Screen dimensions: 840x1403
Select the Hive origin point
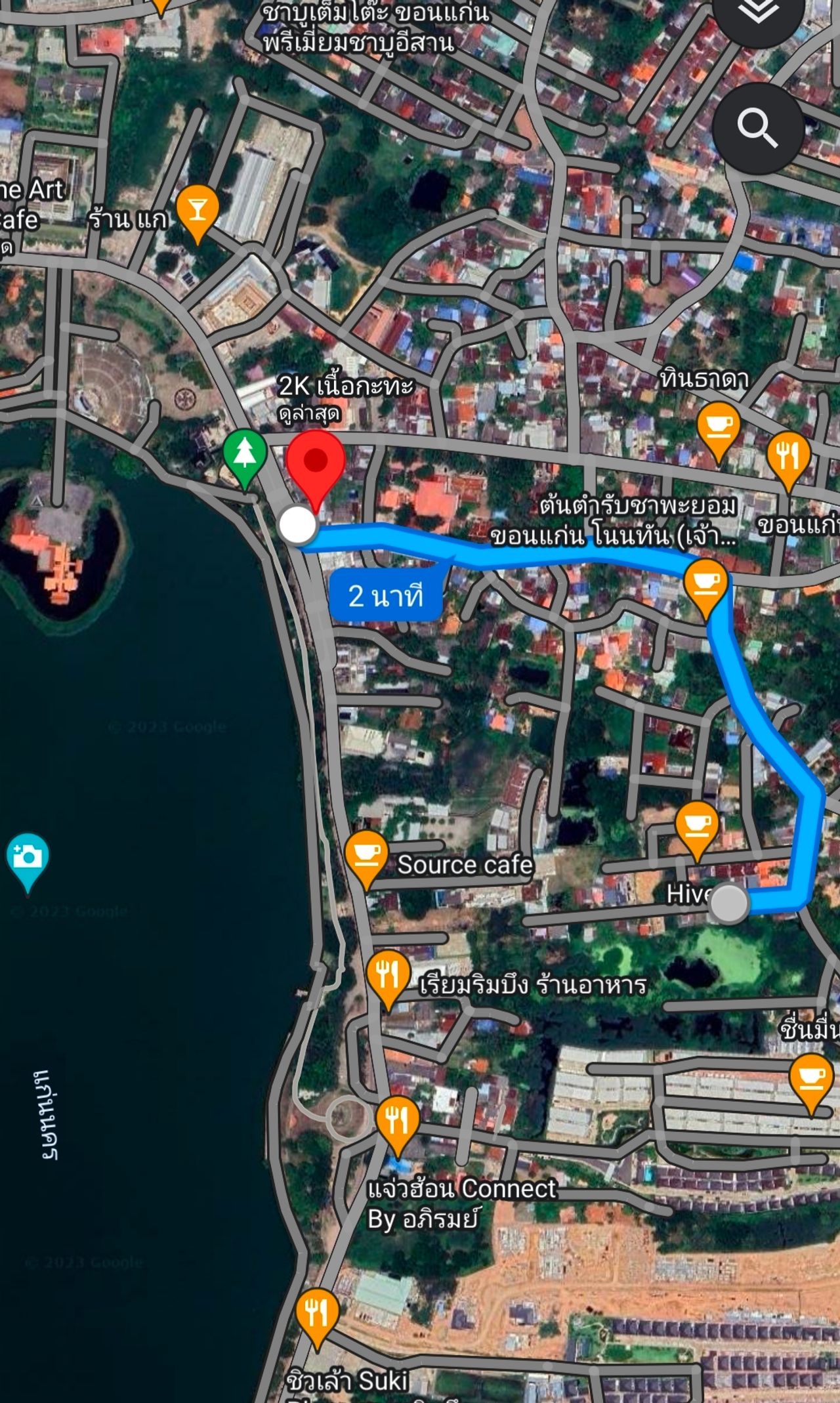pos(729,903)
